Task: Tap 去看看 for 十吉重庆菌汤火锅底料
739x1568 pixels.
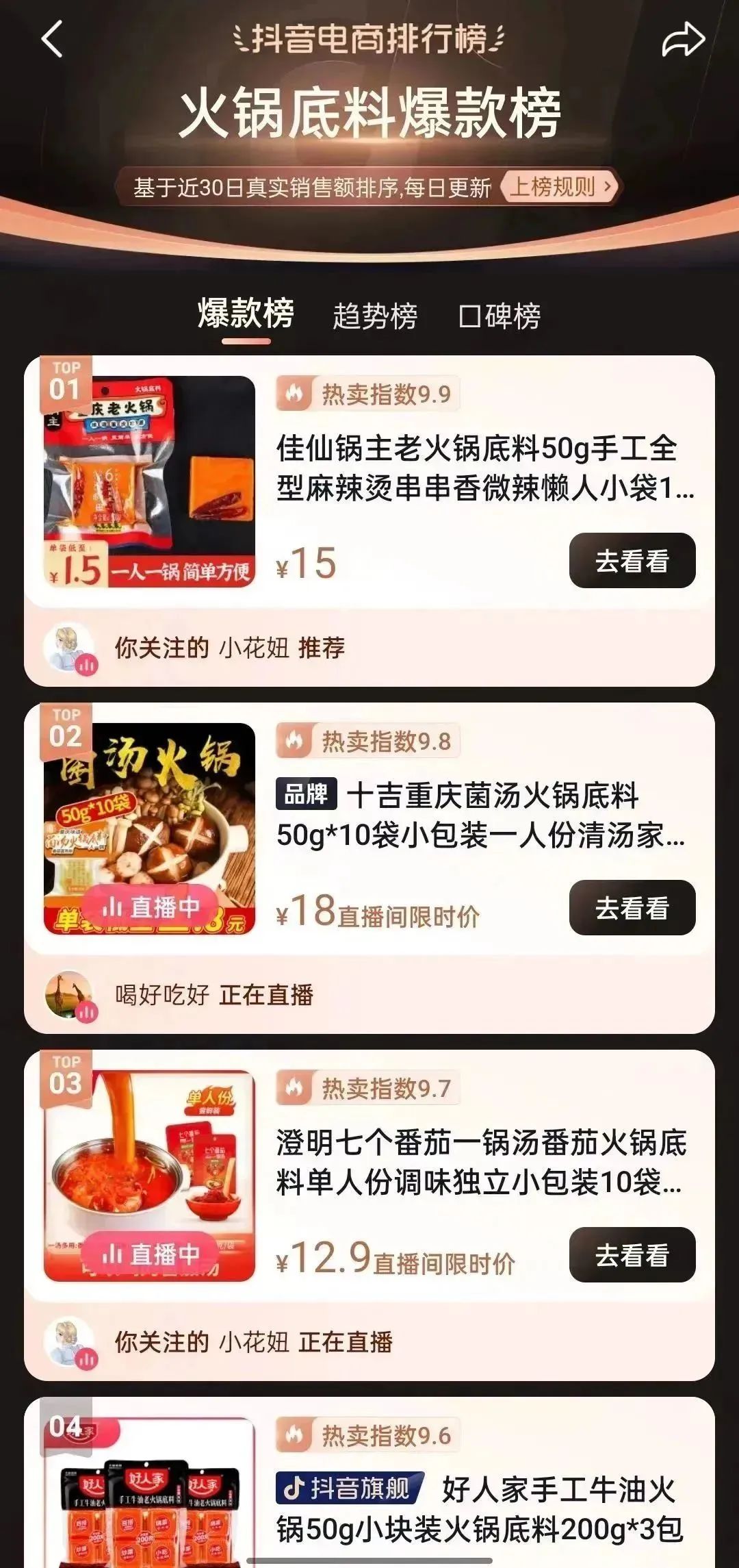Action: tap(632, 908)
